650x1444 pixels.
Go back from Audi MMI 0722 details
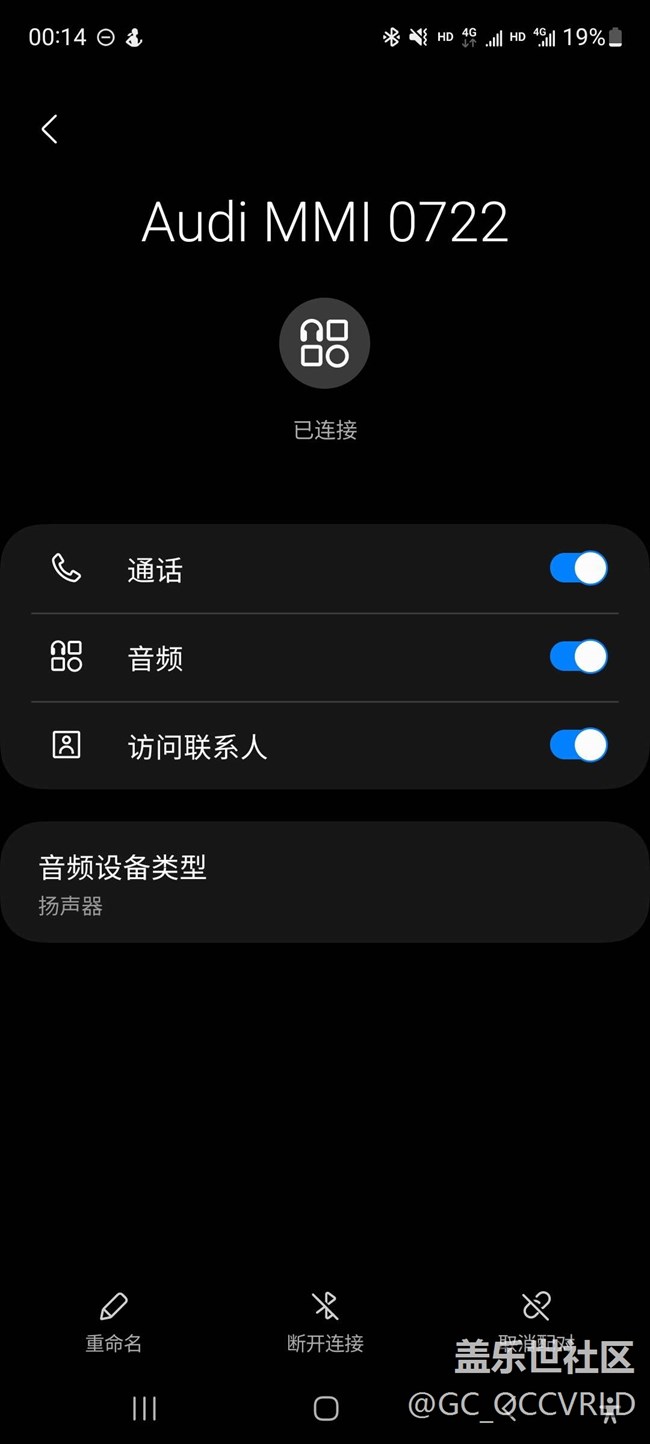pyautogui.click(x=49, y=129)
